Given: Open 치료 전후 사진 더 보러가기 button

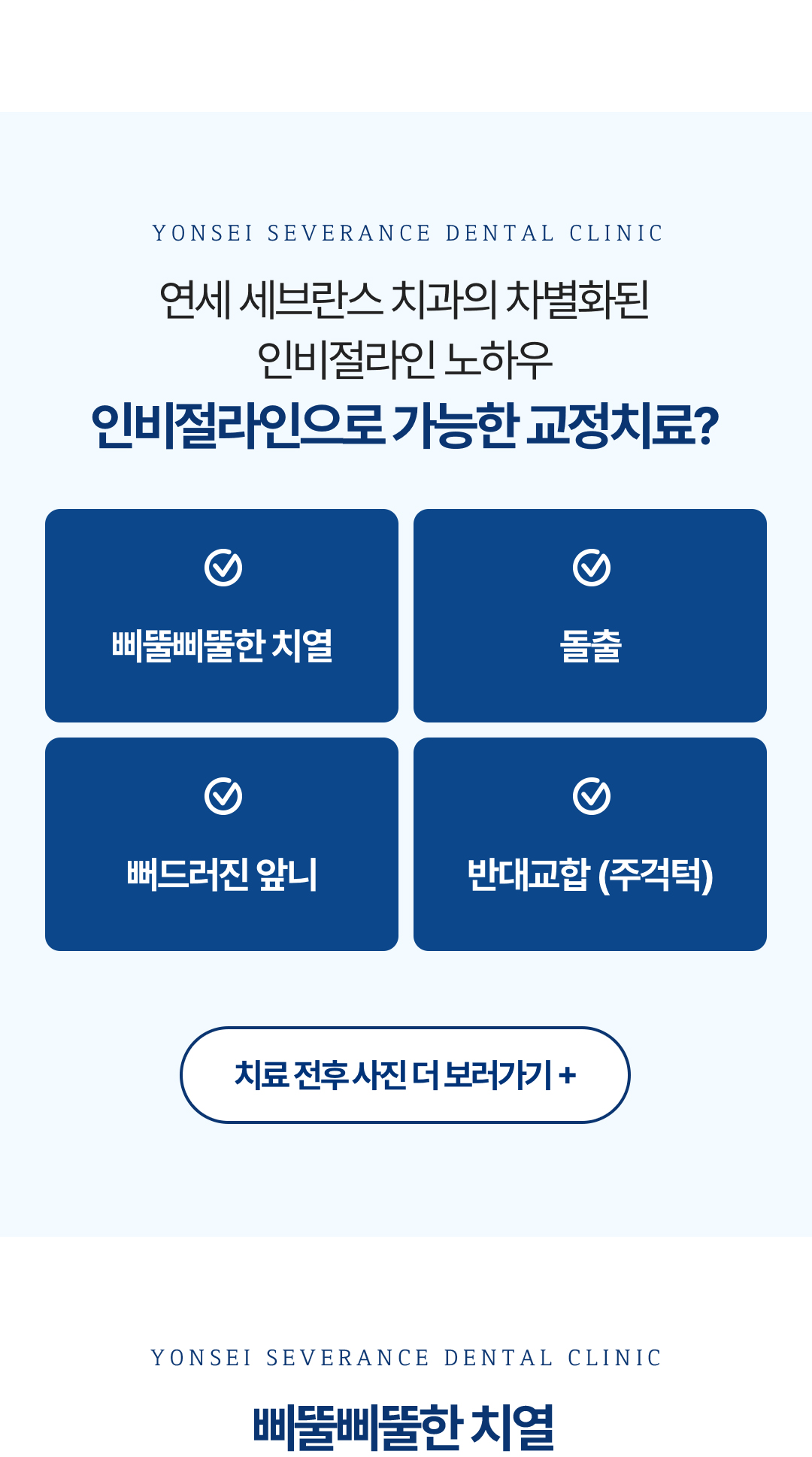Looking at the screenshot, I should pos(405,1075).
